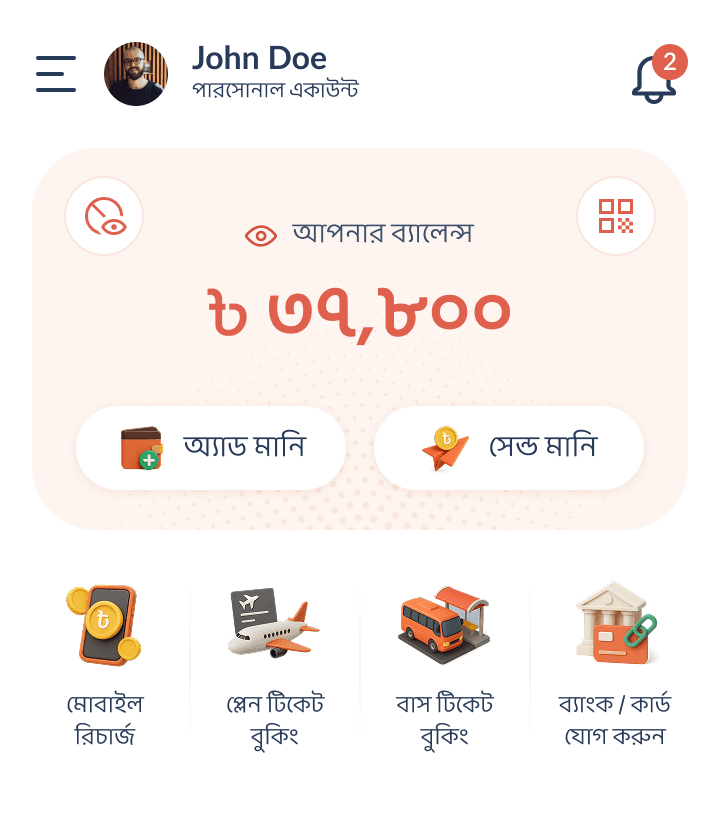The image size is (720, 814).
Task: Open বাস টিকেট বুকিং
Action: click(x=444, y=664)
